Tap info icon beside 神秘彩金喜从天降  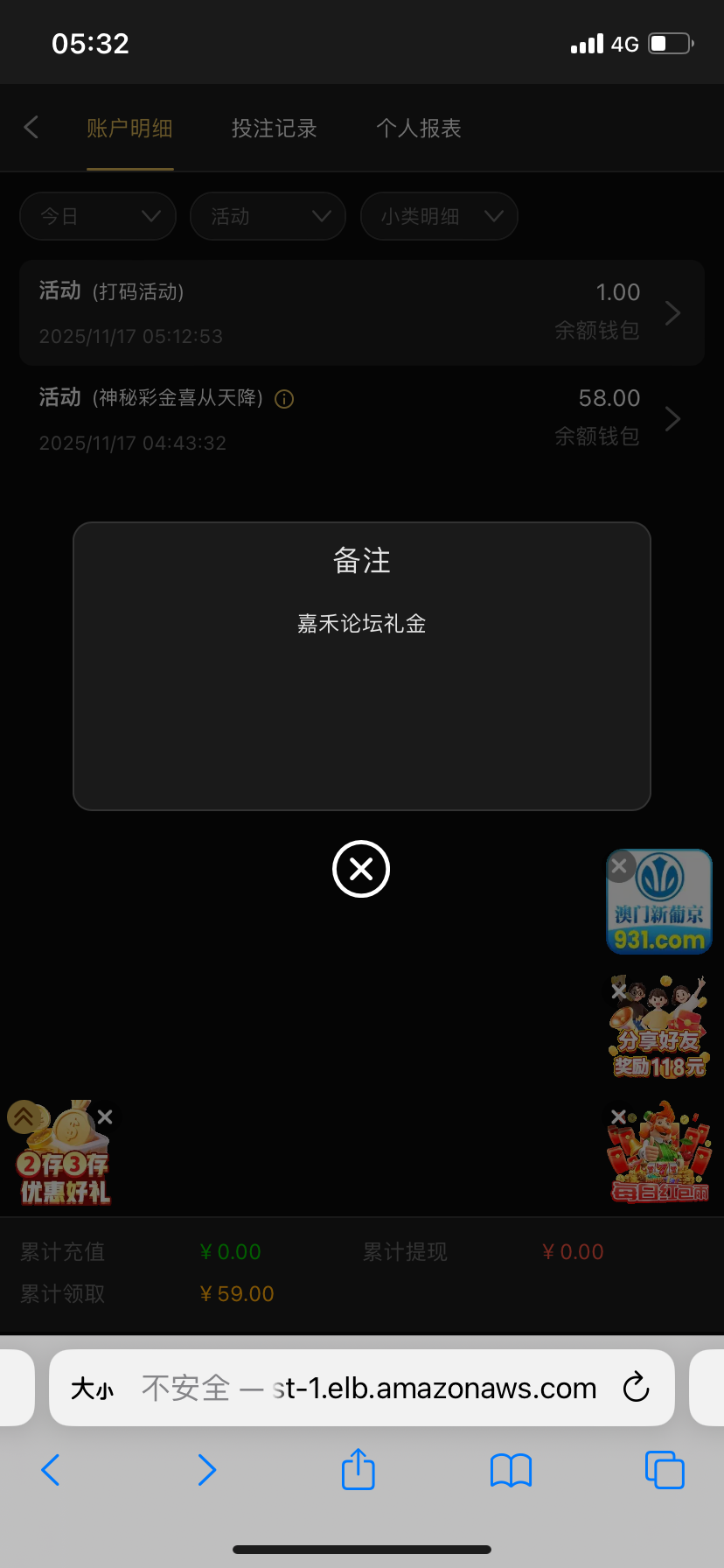pyautogui.click(x=284, y=399)
